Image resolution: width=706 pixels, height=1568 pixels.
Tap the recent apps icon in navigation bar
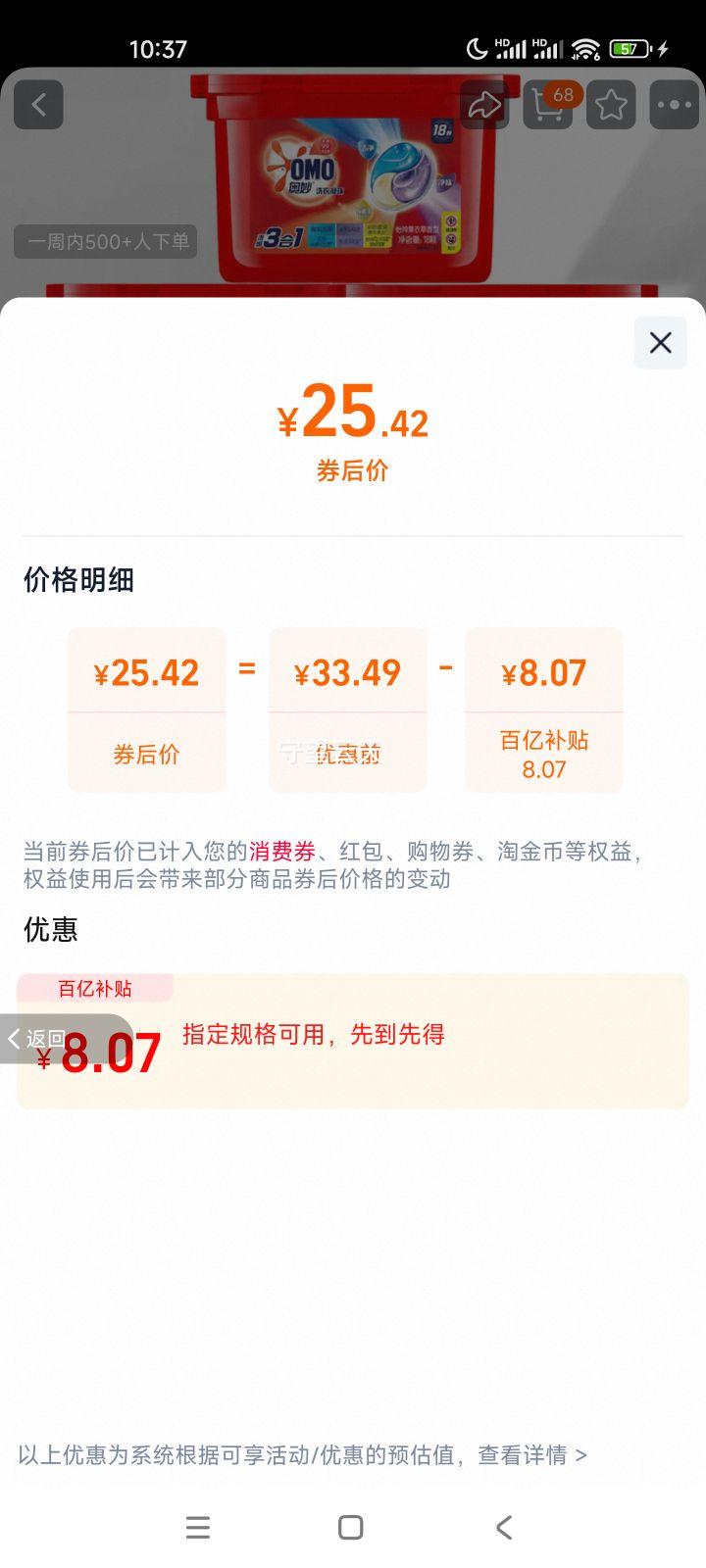pyautogui.click(x=198, y=1527)
